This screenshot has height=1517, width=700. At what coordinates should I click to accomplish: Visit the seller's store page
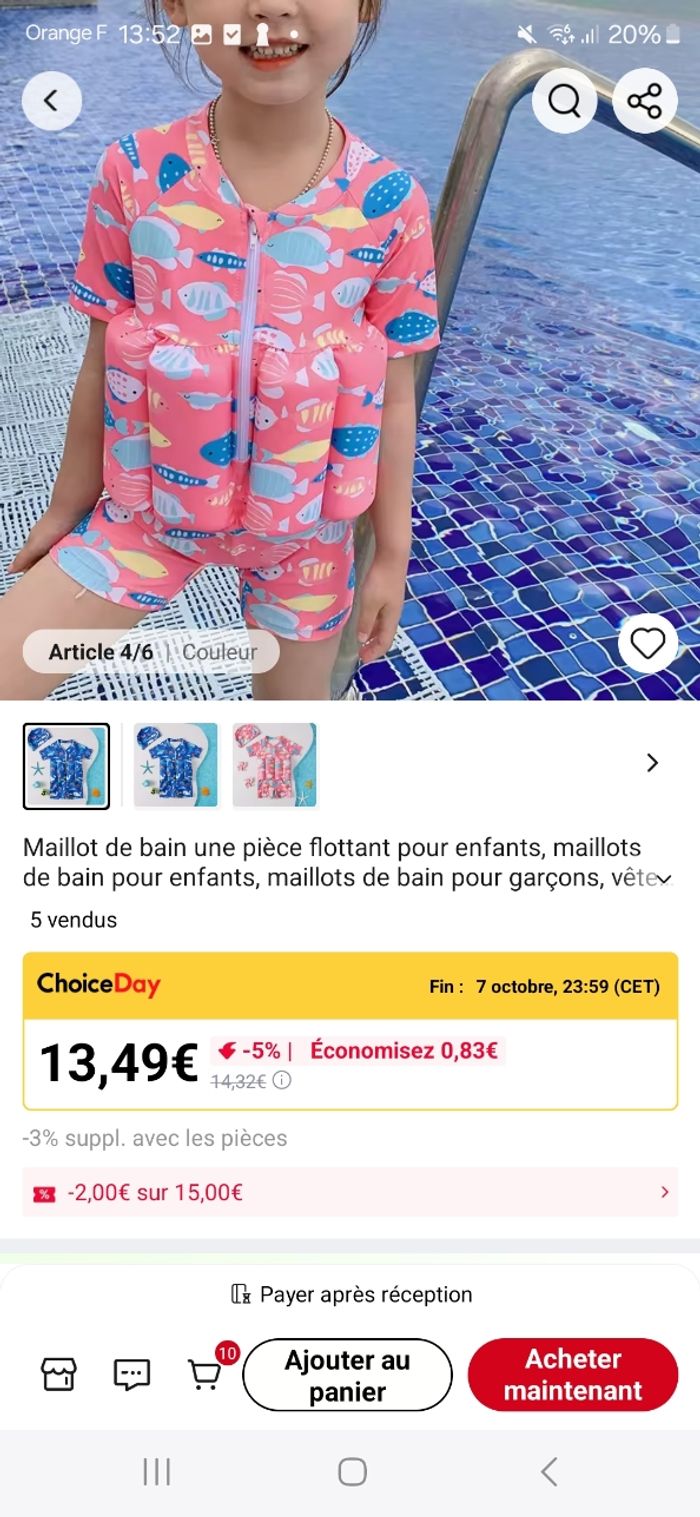[x=59, y=1375]
